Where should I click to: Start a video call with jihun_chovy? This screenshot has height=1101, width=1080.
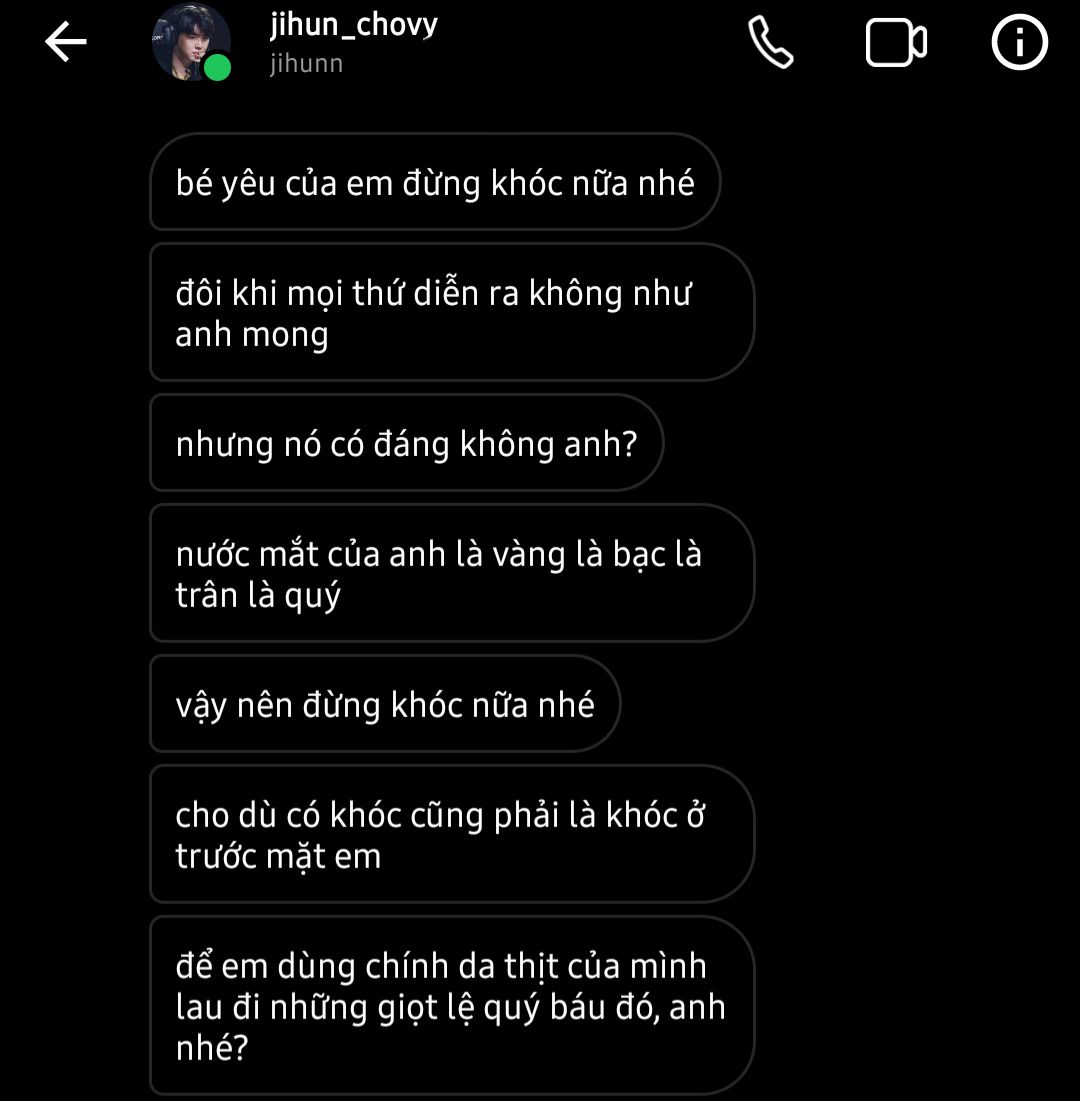click(895, 43)
